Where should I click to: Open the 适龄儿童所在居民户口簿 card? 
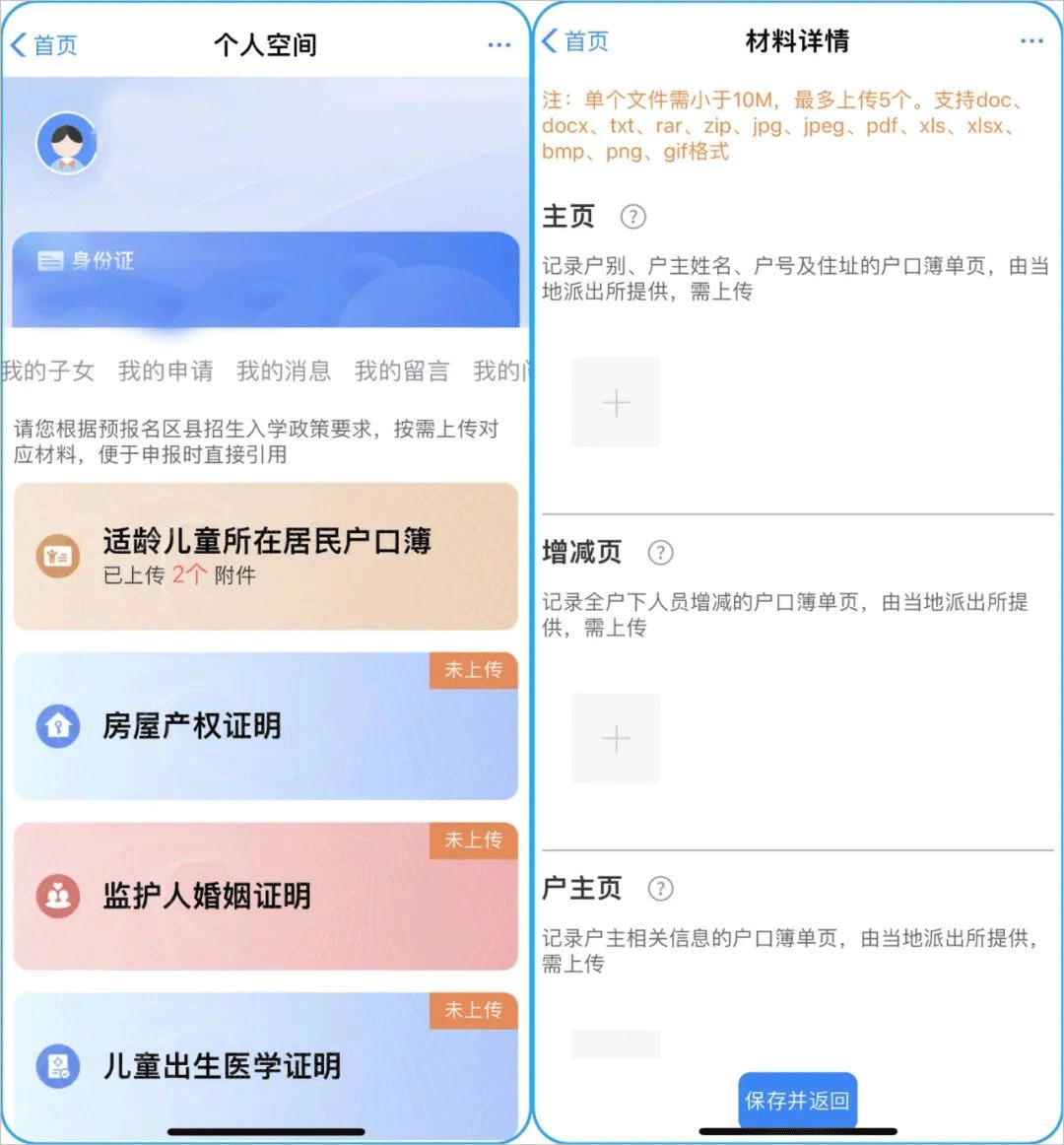pos(266,556)
